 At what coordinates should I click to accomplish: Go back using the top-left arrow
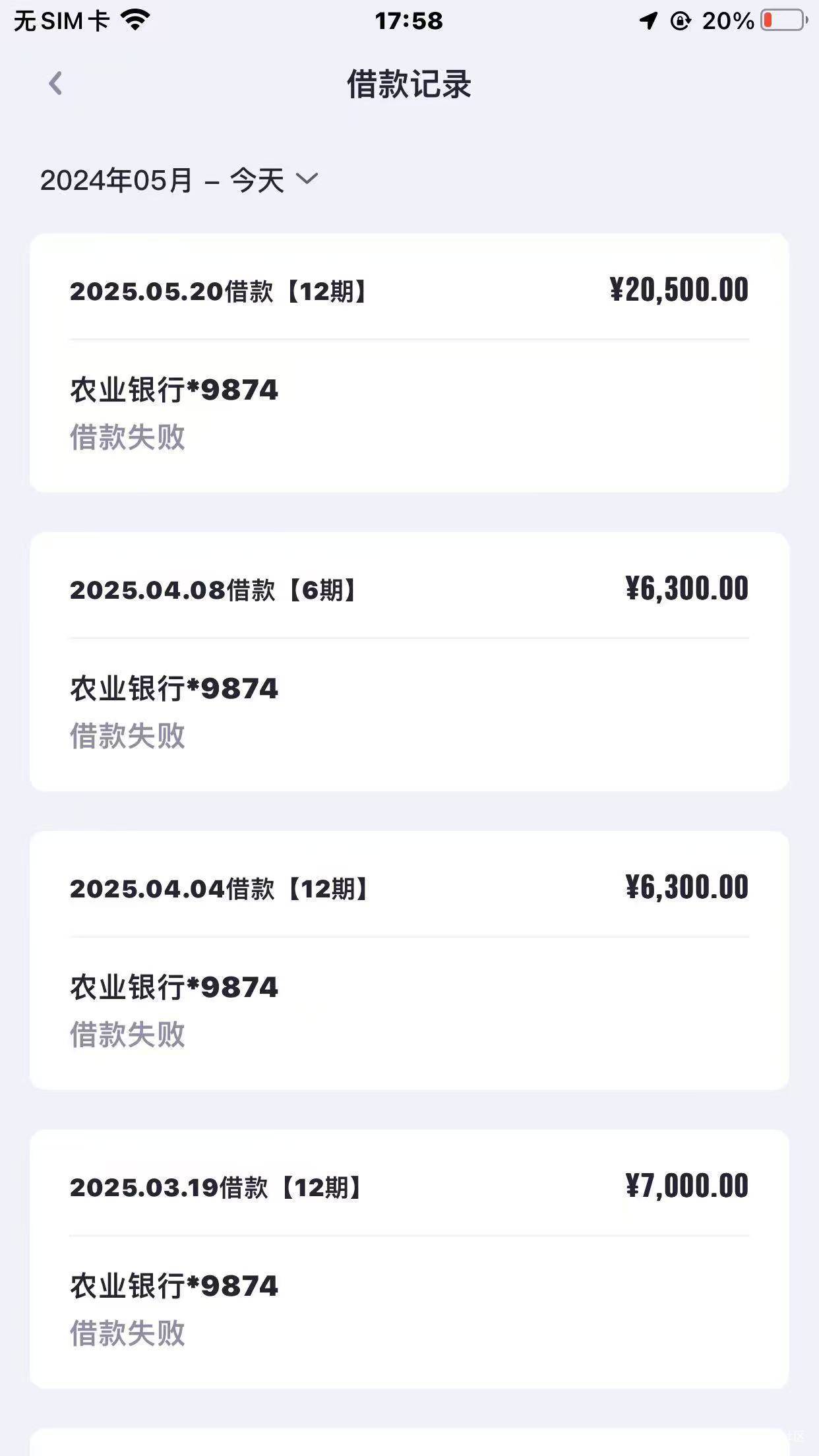click(56, 84)
